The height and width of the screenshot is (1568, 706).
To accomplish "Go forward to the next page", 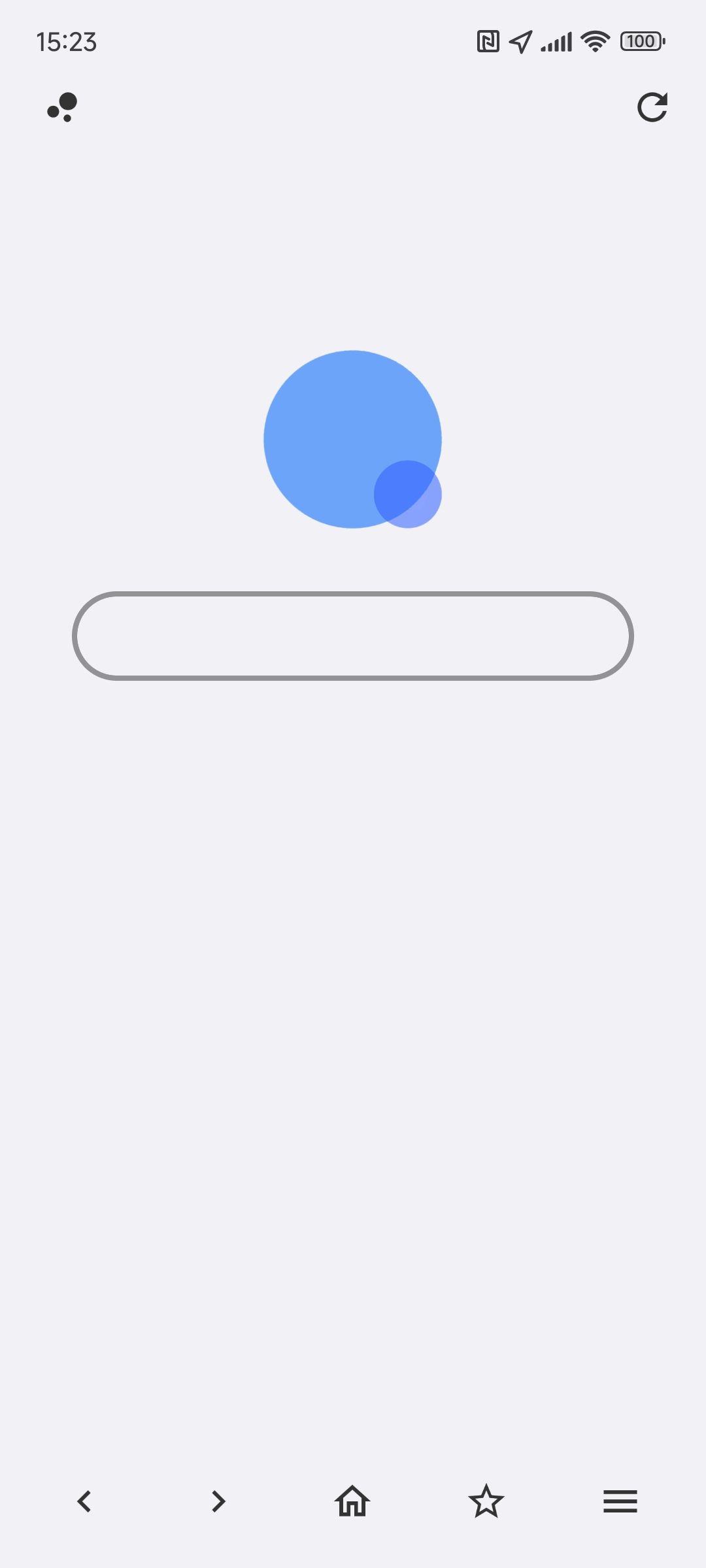I will 218,1501.
